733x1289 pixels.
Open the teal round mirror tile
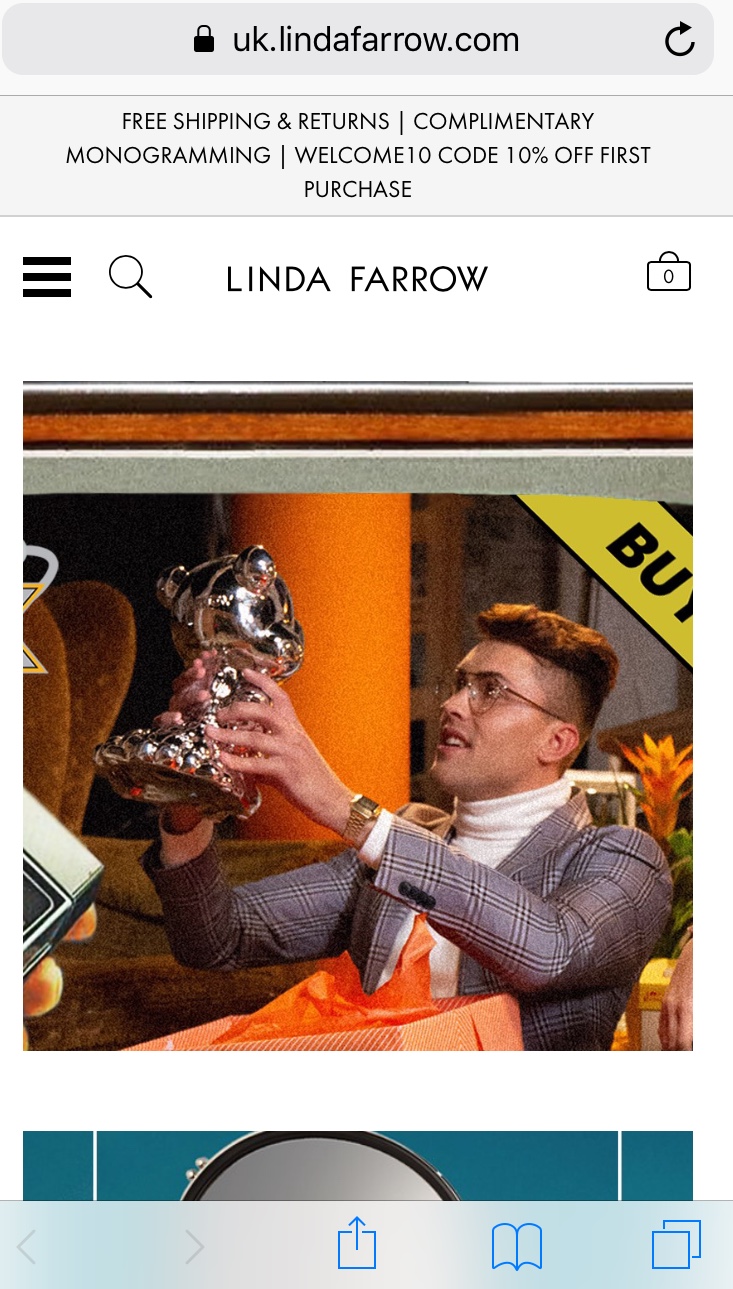[x=358, y=1166]
